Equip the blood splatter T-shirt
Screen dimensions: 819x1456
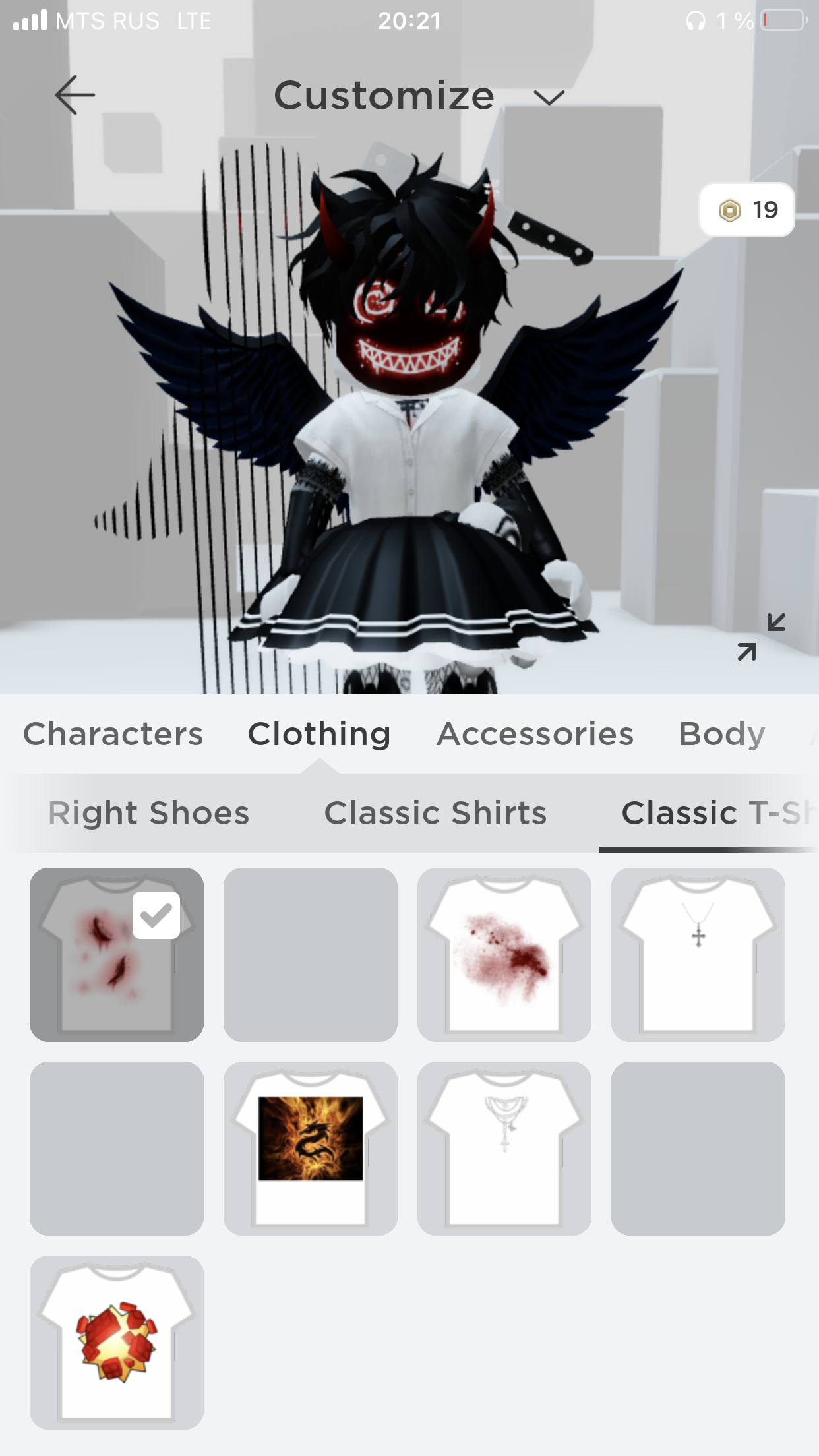(x=504, y=955)
